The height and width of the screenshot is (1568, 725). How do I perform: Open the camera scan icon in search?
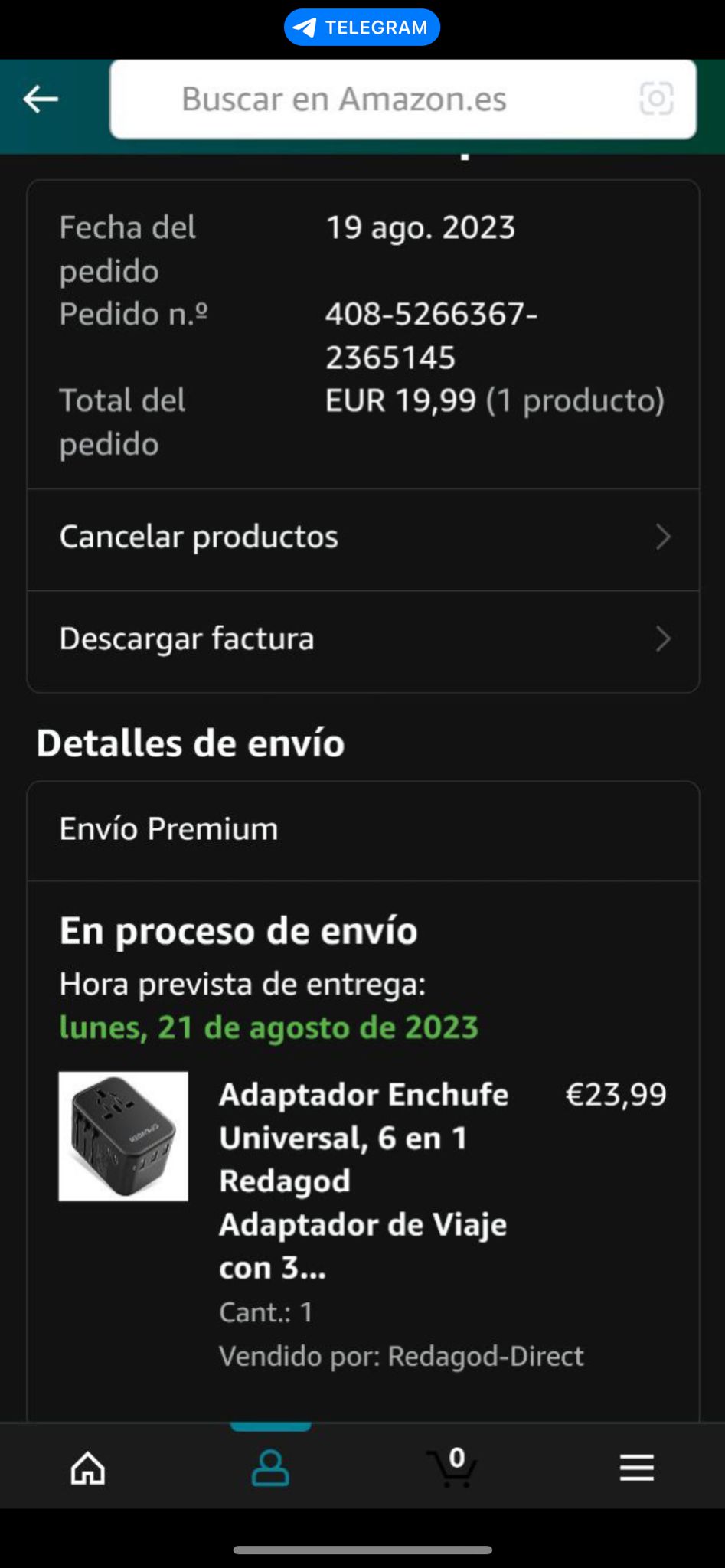tap(656, 99)
